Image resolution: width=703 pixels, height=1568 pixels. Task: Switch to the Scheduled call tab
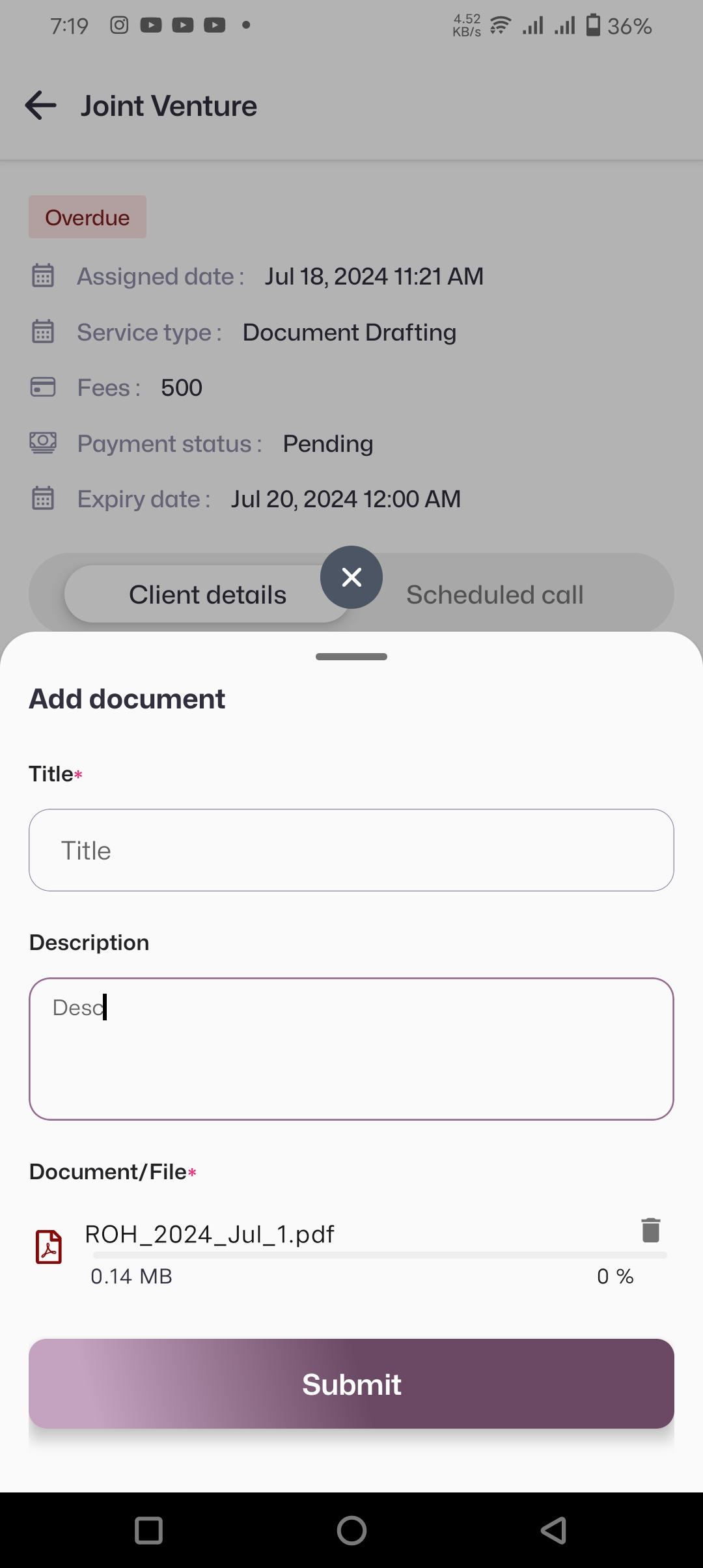(495, 595)
